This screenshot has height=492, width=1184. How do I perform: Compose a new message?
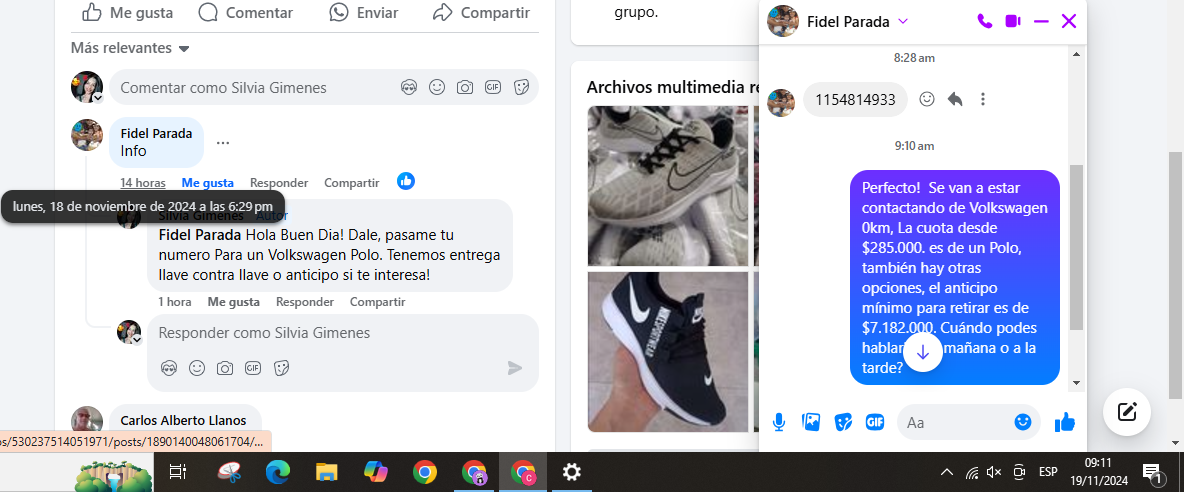coord(1127,411)
